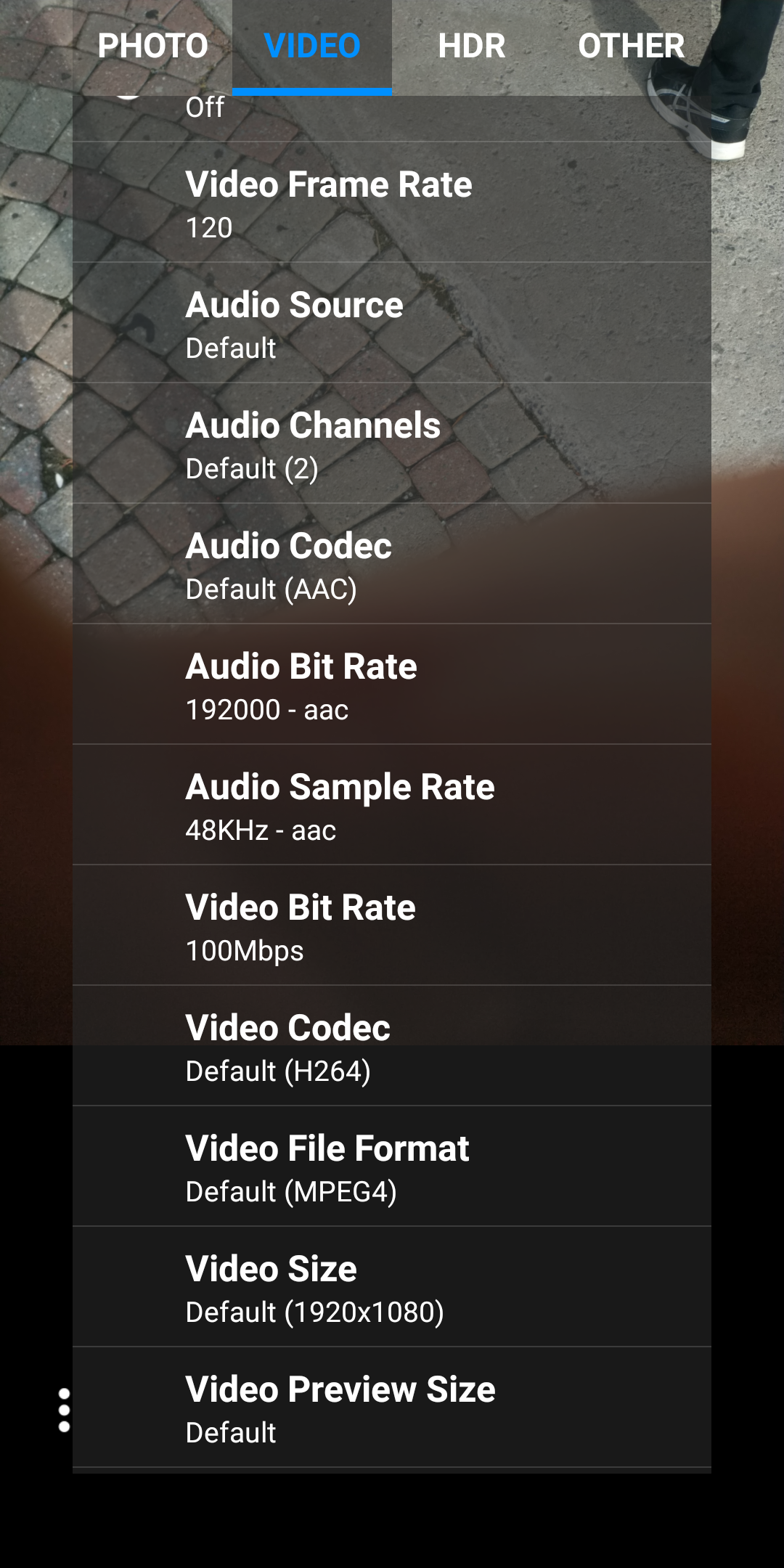Tap the three-dot overflow menu icon
Image resolution: width=784 pixels, height=1568 pixels.
(x=64, y=1410)
